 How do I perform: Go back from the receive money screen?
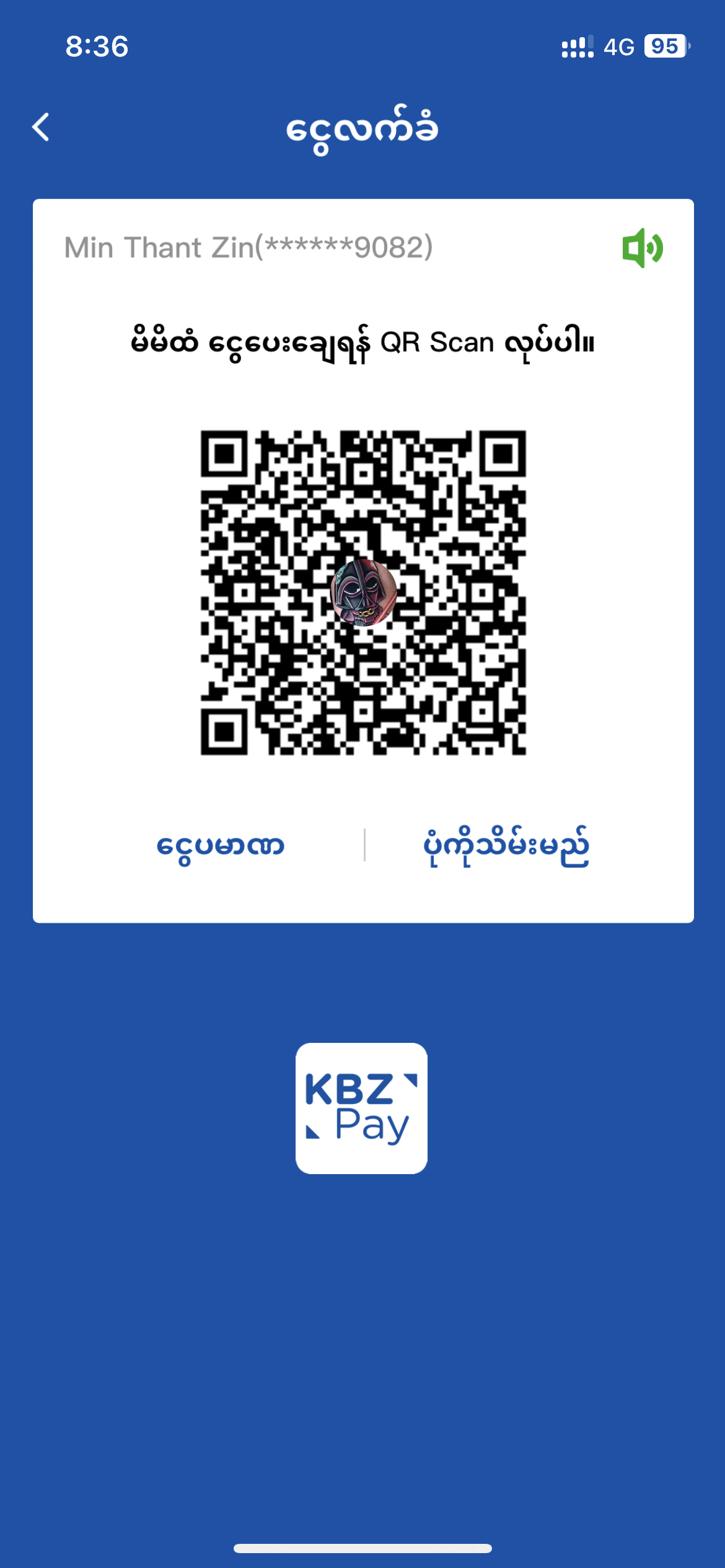41,128
